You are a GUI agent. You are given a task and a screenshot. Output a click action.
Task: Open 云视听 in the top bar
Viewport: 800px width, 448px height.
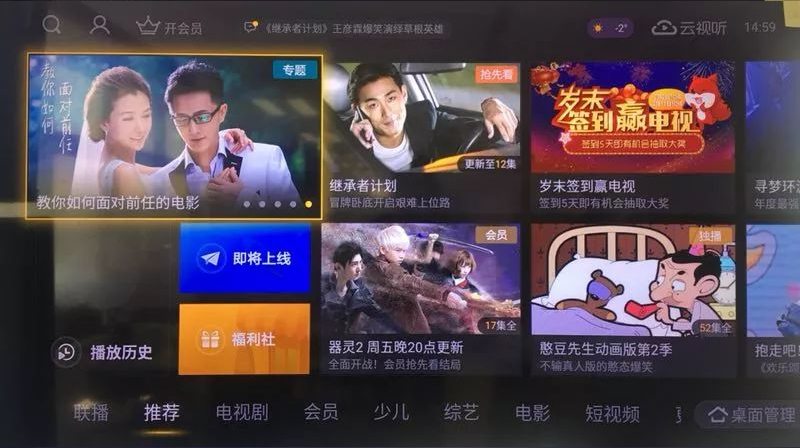pyautogui.click(x=689, y=28)
